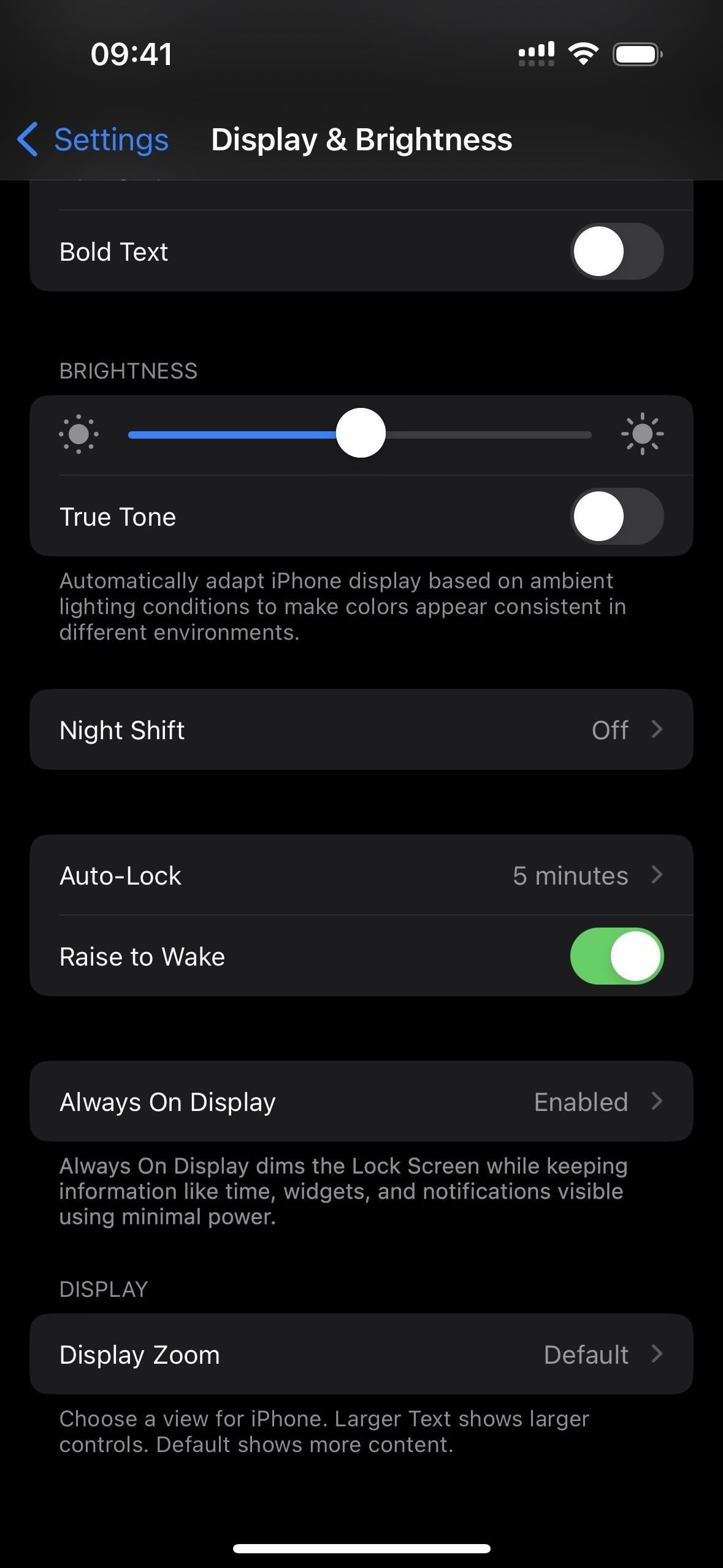
Task: Click the Wi-Fi icon in status bar
Action: tap(583, 54)
